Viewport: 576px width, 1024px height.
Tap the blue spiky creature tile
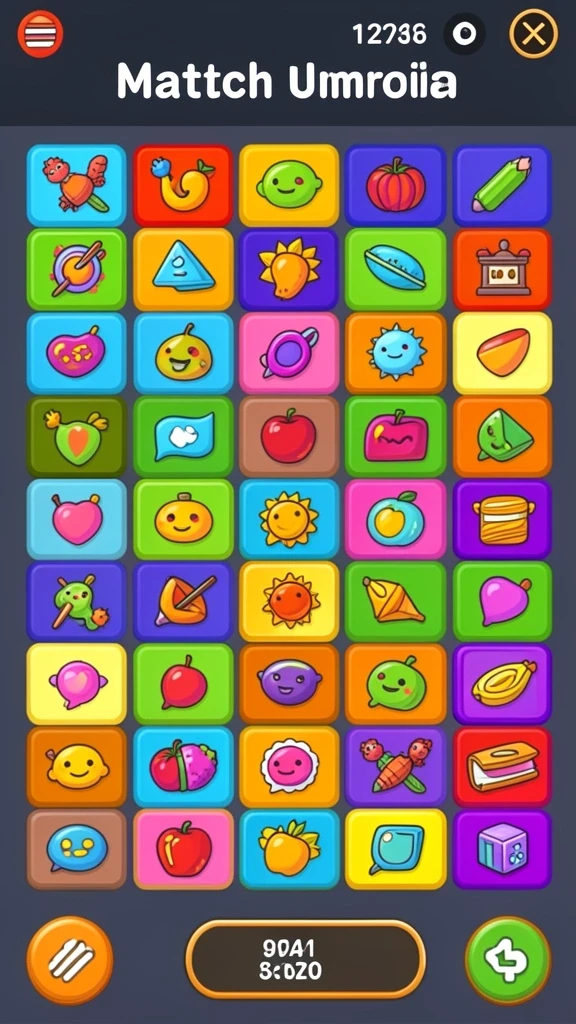(395, 353)
